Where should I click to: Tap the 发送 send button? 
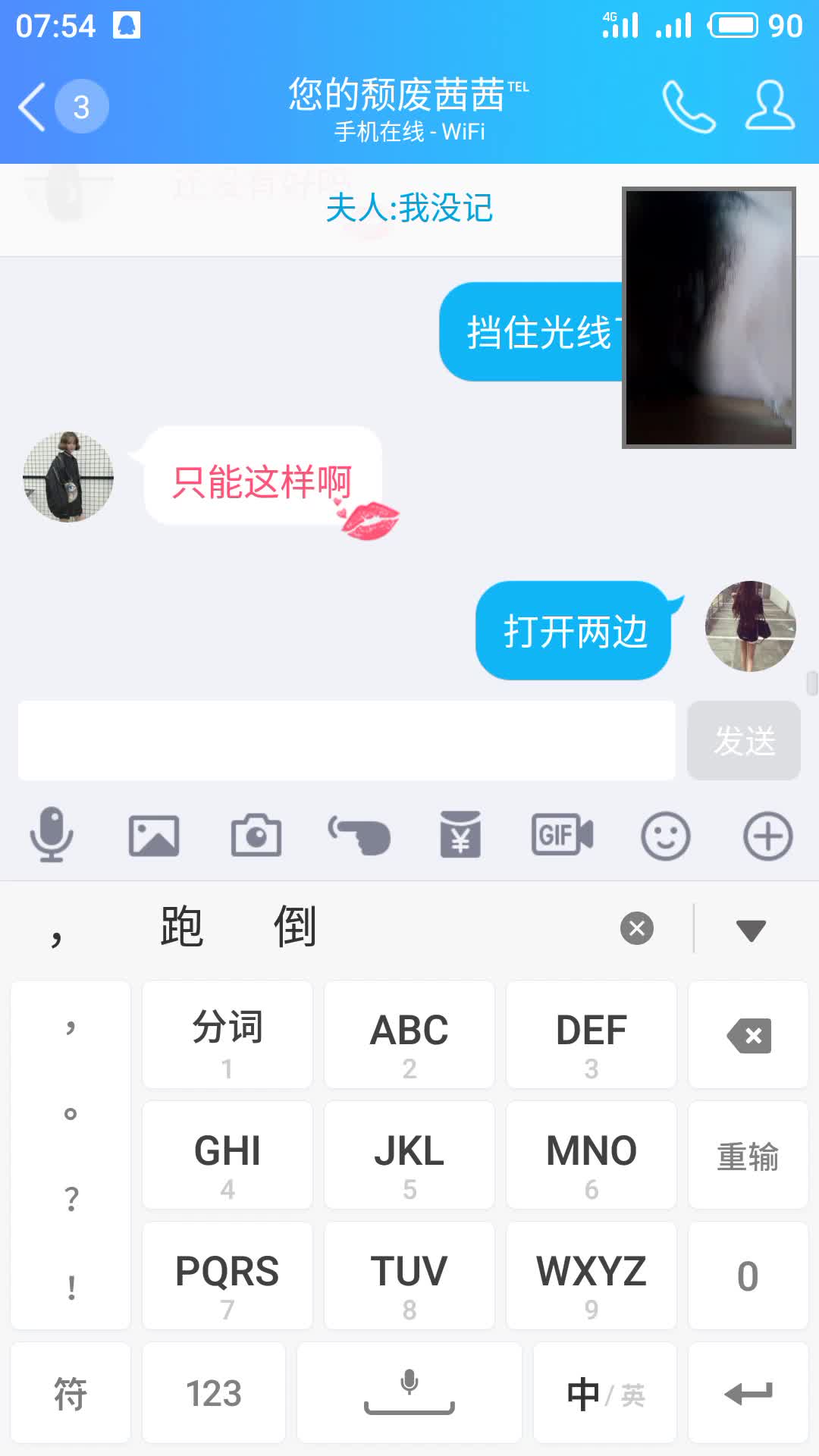(743, 741)
